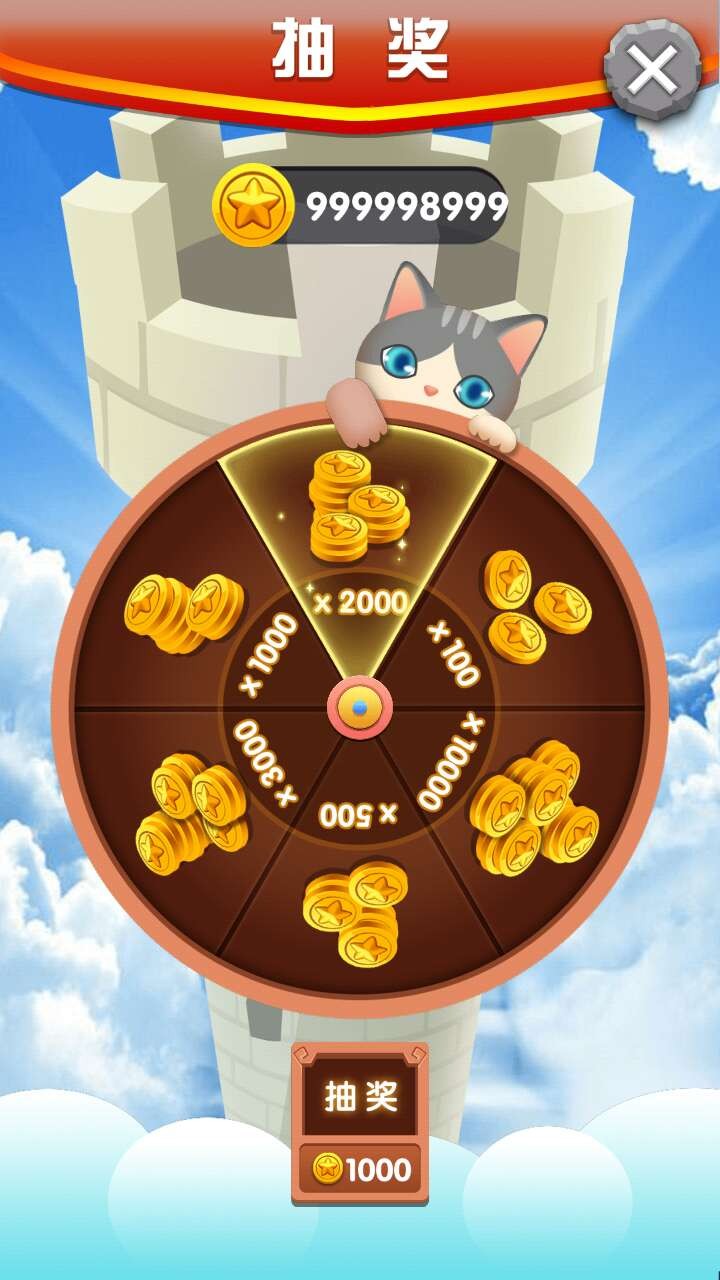Screen dimensions: 720x1280
Task: Close the lottery screen
Action: [x=653, y=69]
